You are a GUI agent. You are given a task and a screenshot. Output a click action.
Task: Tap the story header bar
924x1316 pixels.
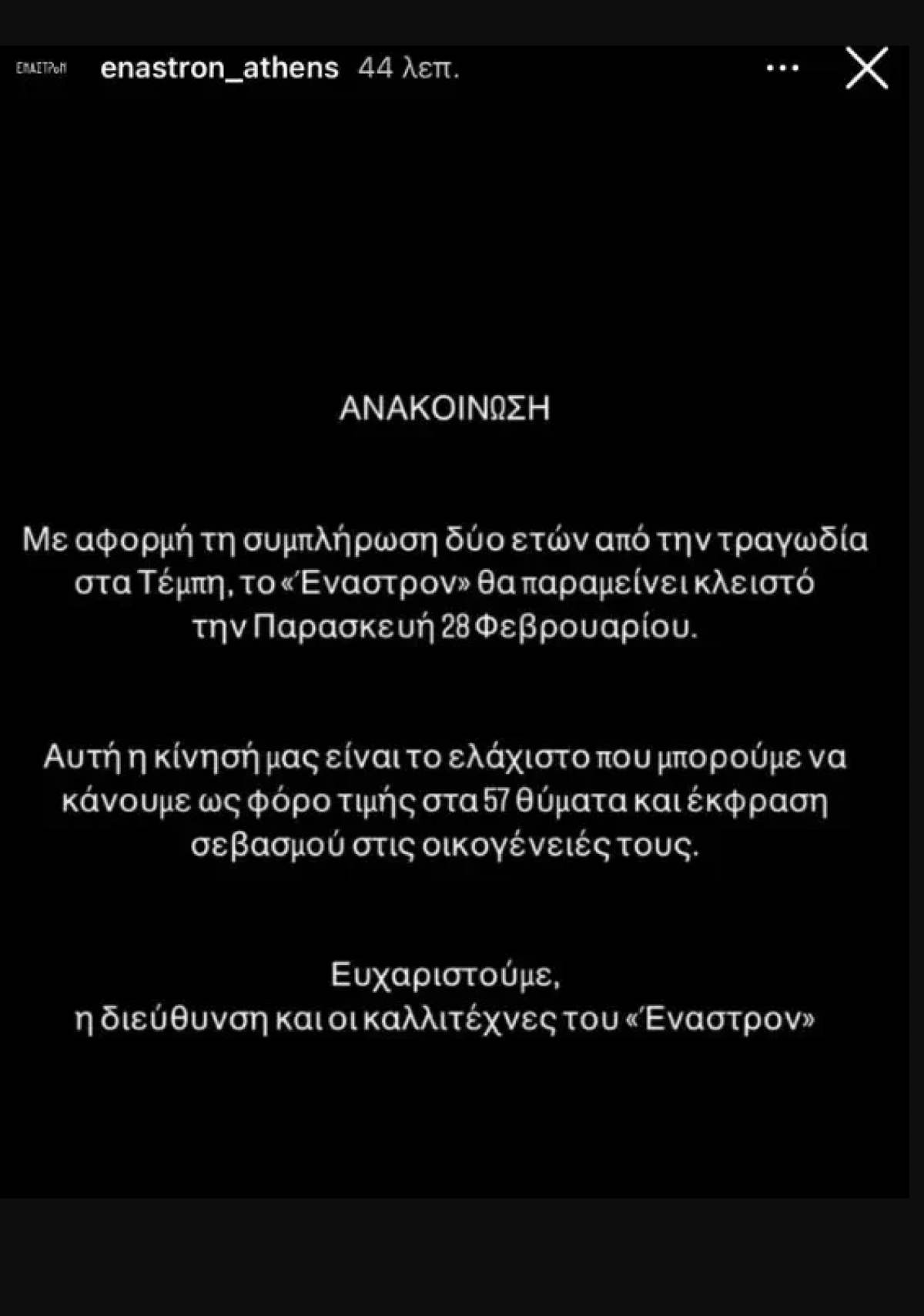coord(462,69)
